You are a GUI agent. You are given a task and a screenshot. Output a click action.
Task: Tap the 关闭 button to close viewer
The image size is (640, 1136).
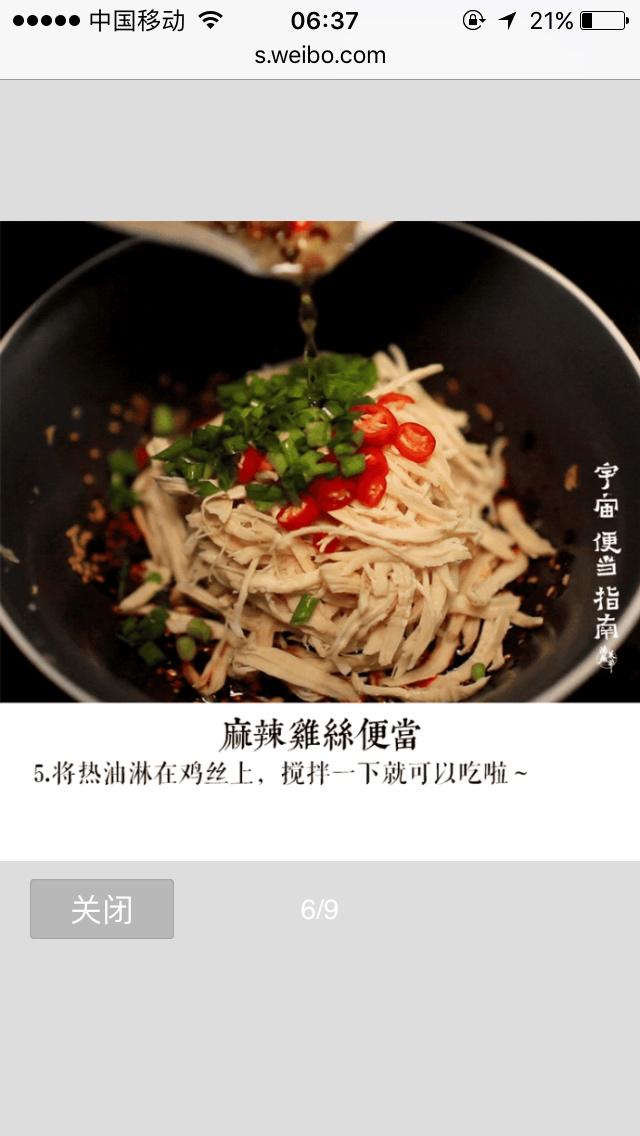[x=102, y=909]
